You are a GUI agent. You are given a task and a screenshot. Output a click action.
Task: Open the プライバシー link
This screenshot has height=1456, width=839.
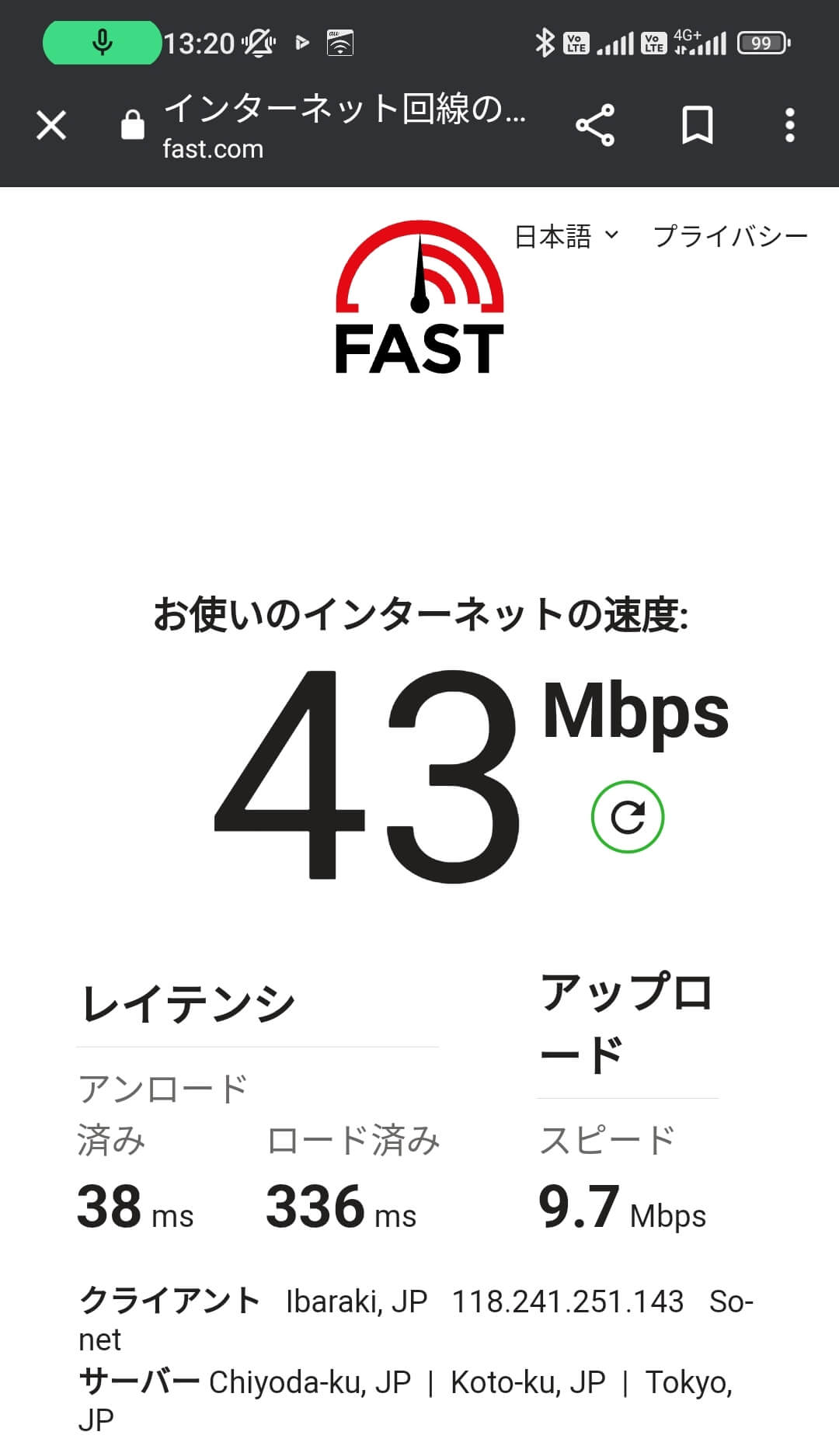(x=730, y=236)
